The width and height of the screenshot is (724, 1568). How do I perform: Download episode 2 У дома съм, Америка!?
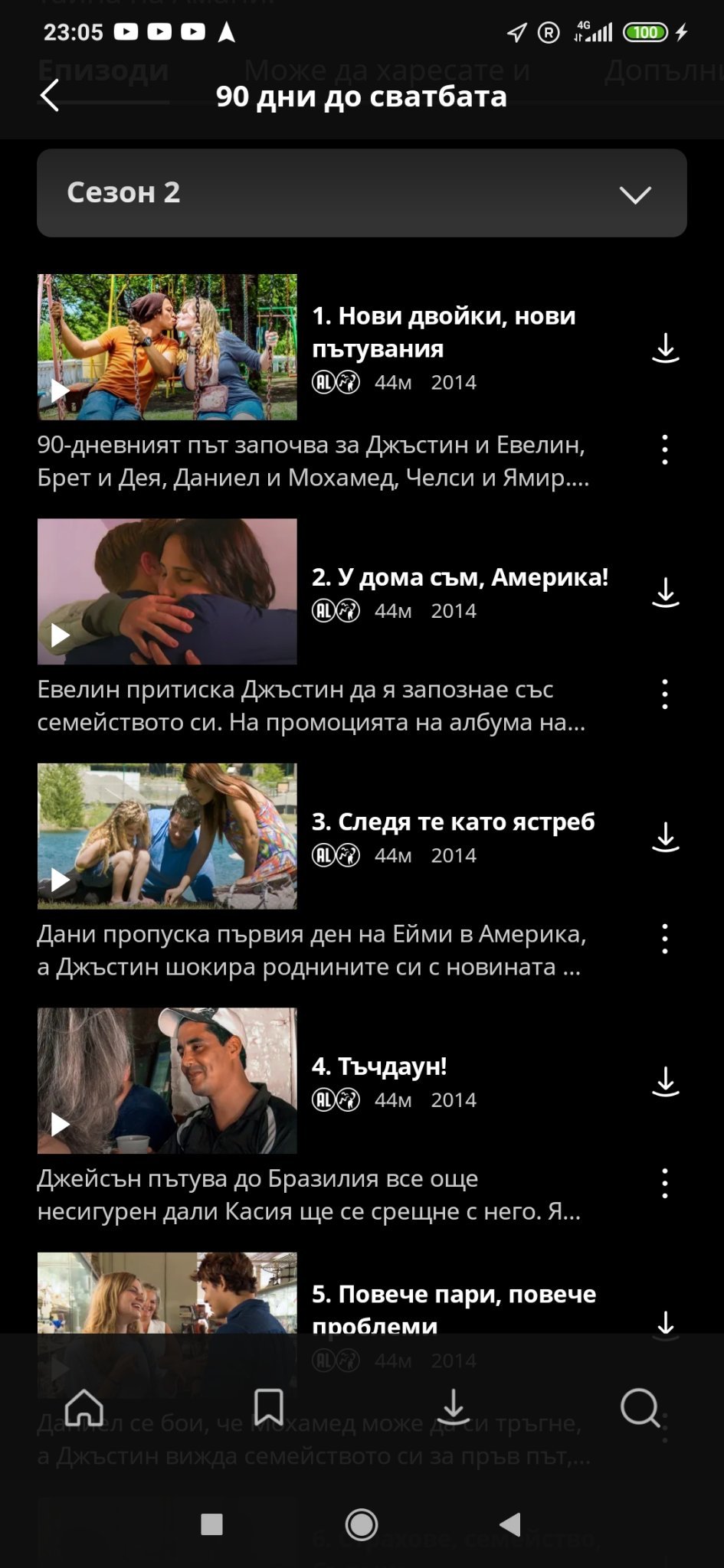[x=665, y=593]
